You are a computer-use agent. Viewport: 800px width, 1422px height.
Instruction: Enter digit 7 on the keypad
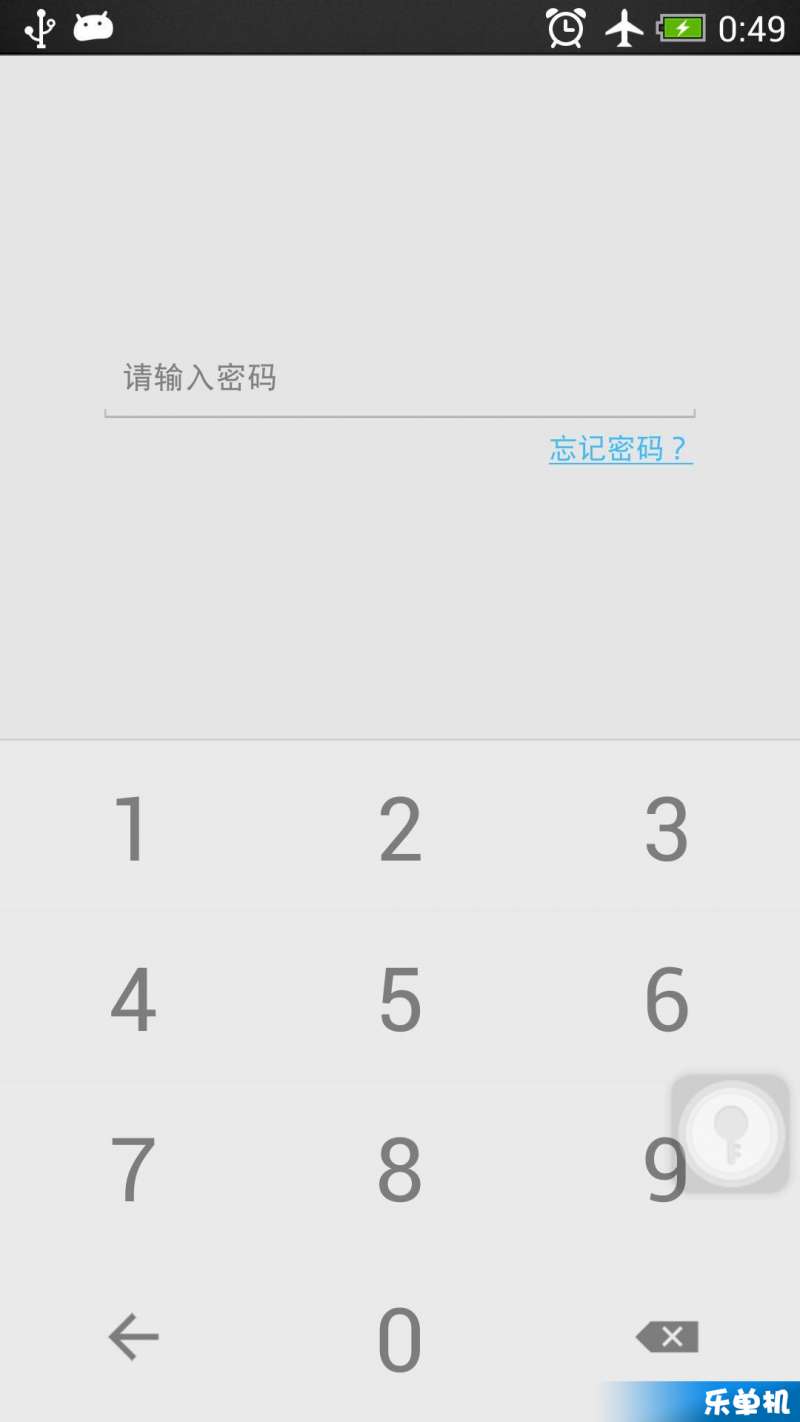133,1167
